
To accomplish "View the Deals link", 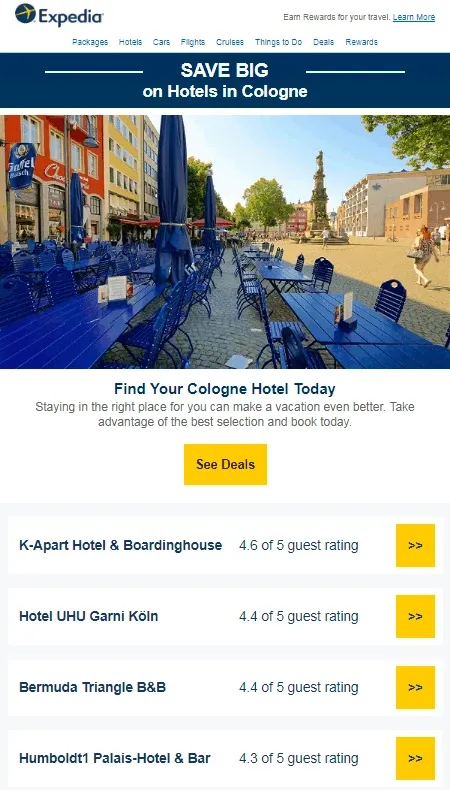I will tap(324, 42).
